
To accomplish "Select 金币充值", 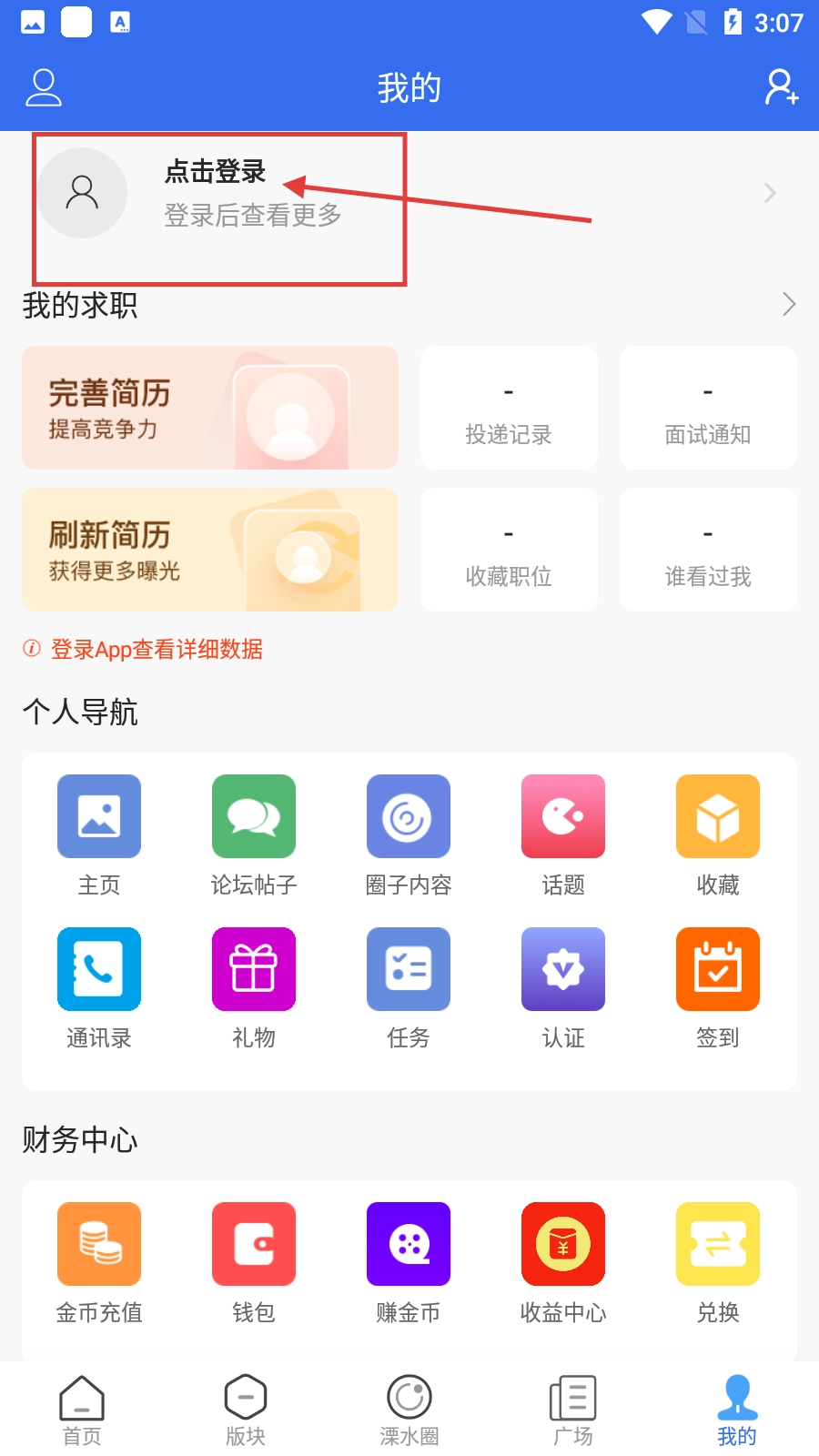I will point(99,1262).
